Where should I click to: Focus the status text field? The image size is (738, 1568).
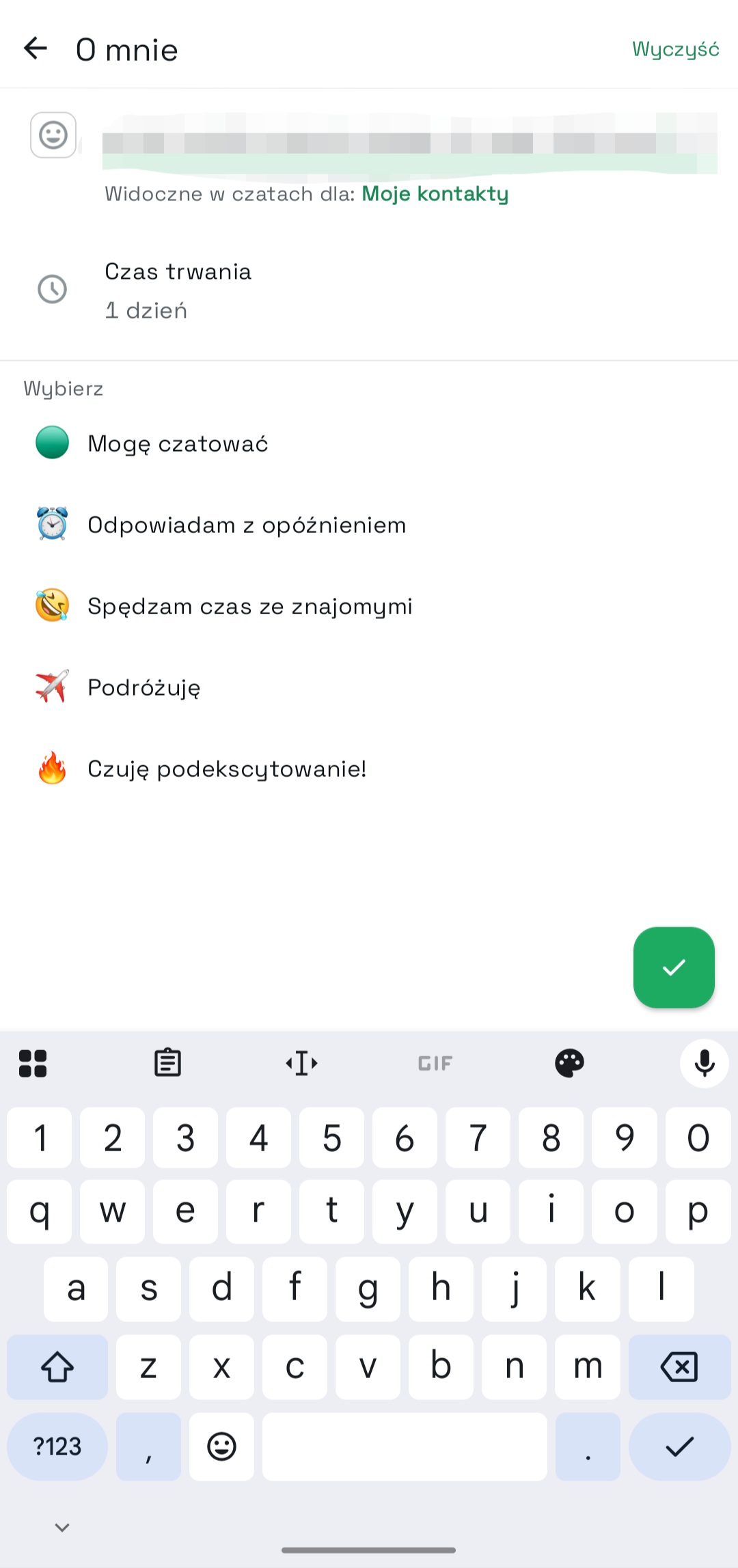point(409,142)
